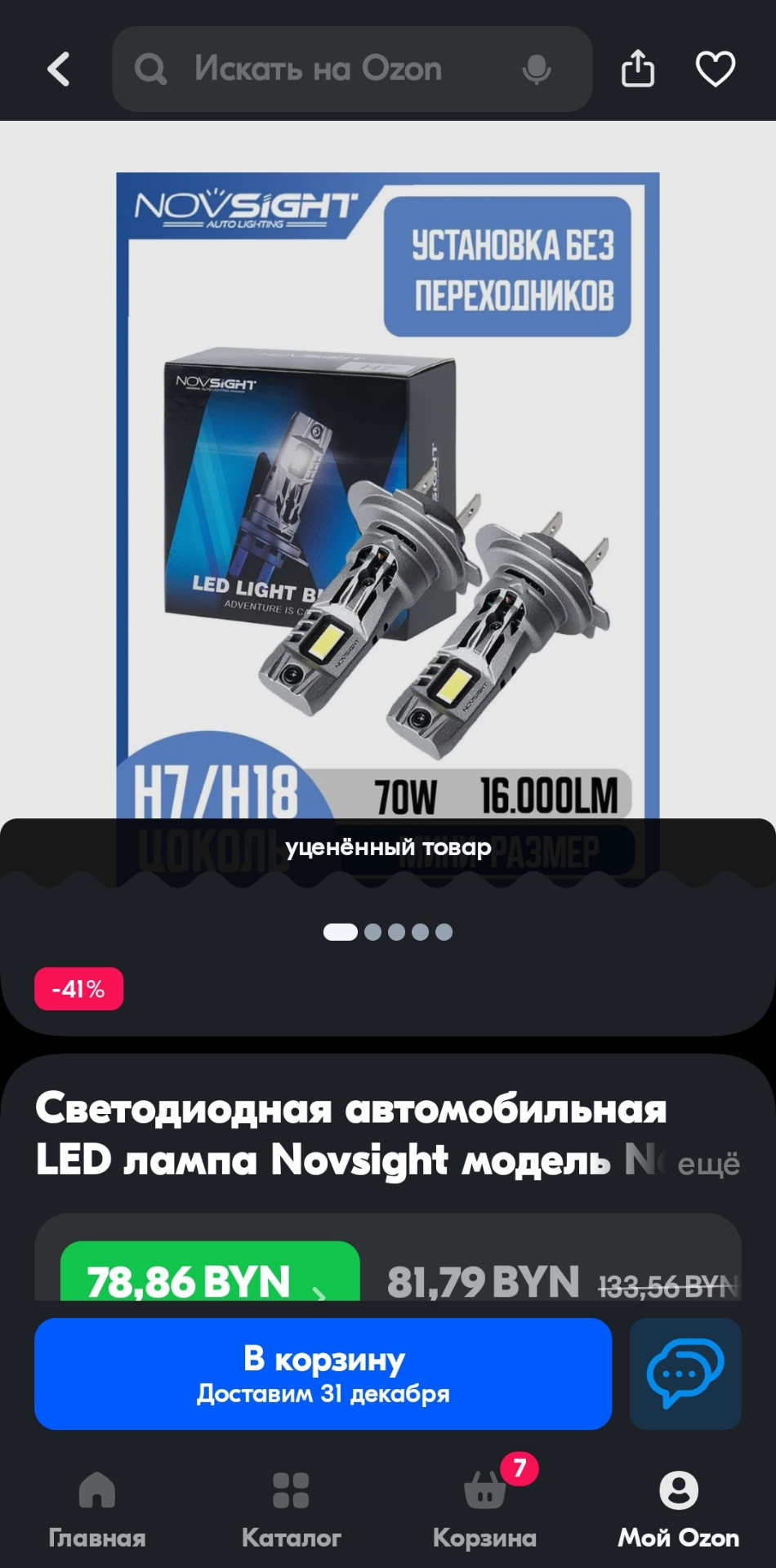Open the Корзина tab
776x1568 pixels.
click(x=484, y=1509)
